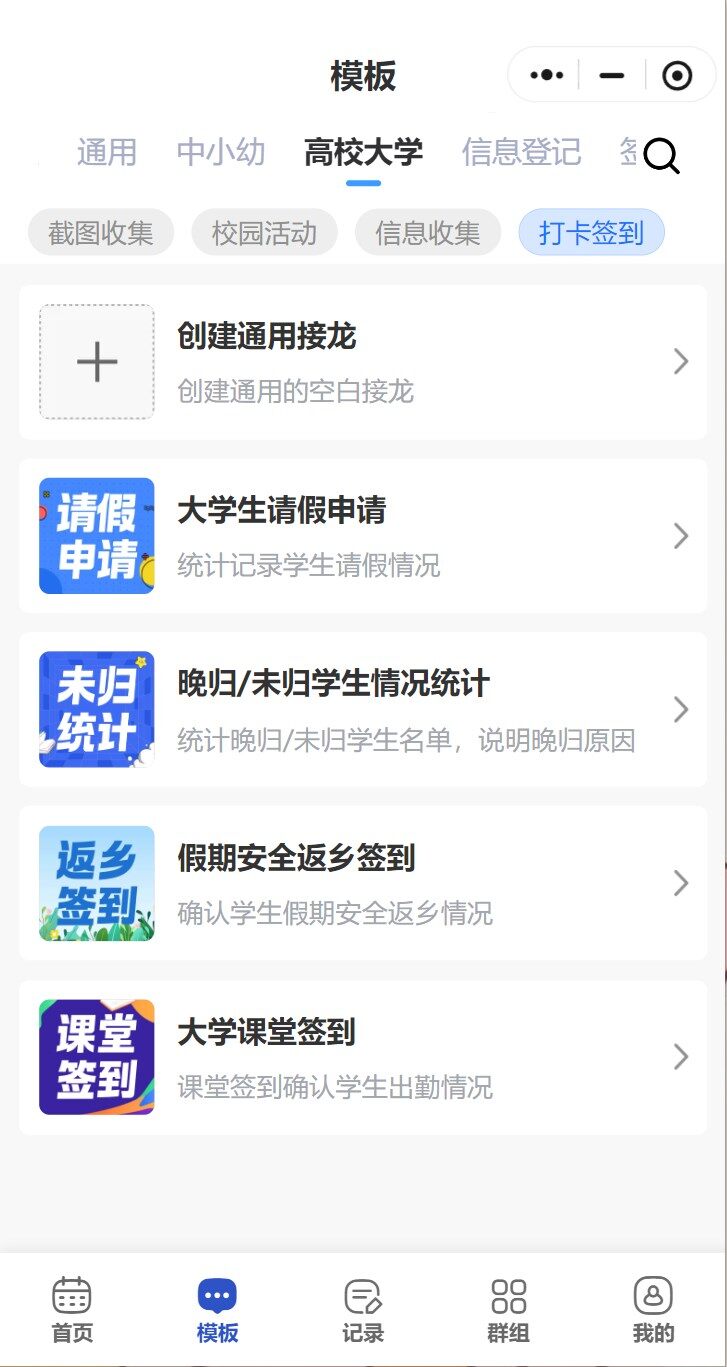Select the 校园活动 chip
Screen dimensions: 727x1367
tap(264, 232)
